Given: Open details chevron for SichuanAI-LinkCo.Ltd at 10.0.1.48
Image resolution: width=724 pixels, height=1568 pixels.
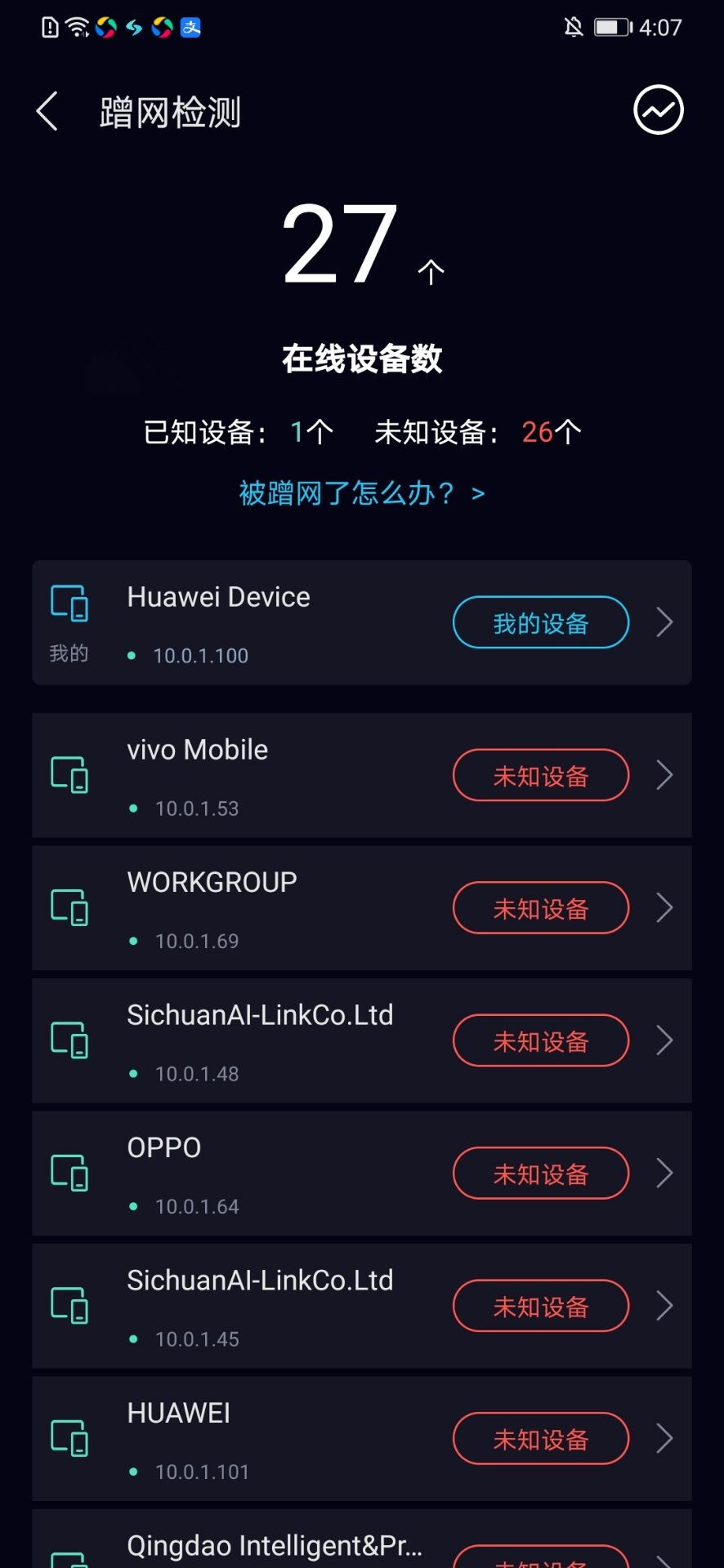Looking at the screenshot, I should (664, 1040).
